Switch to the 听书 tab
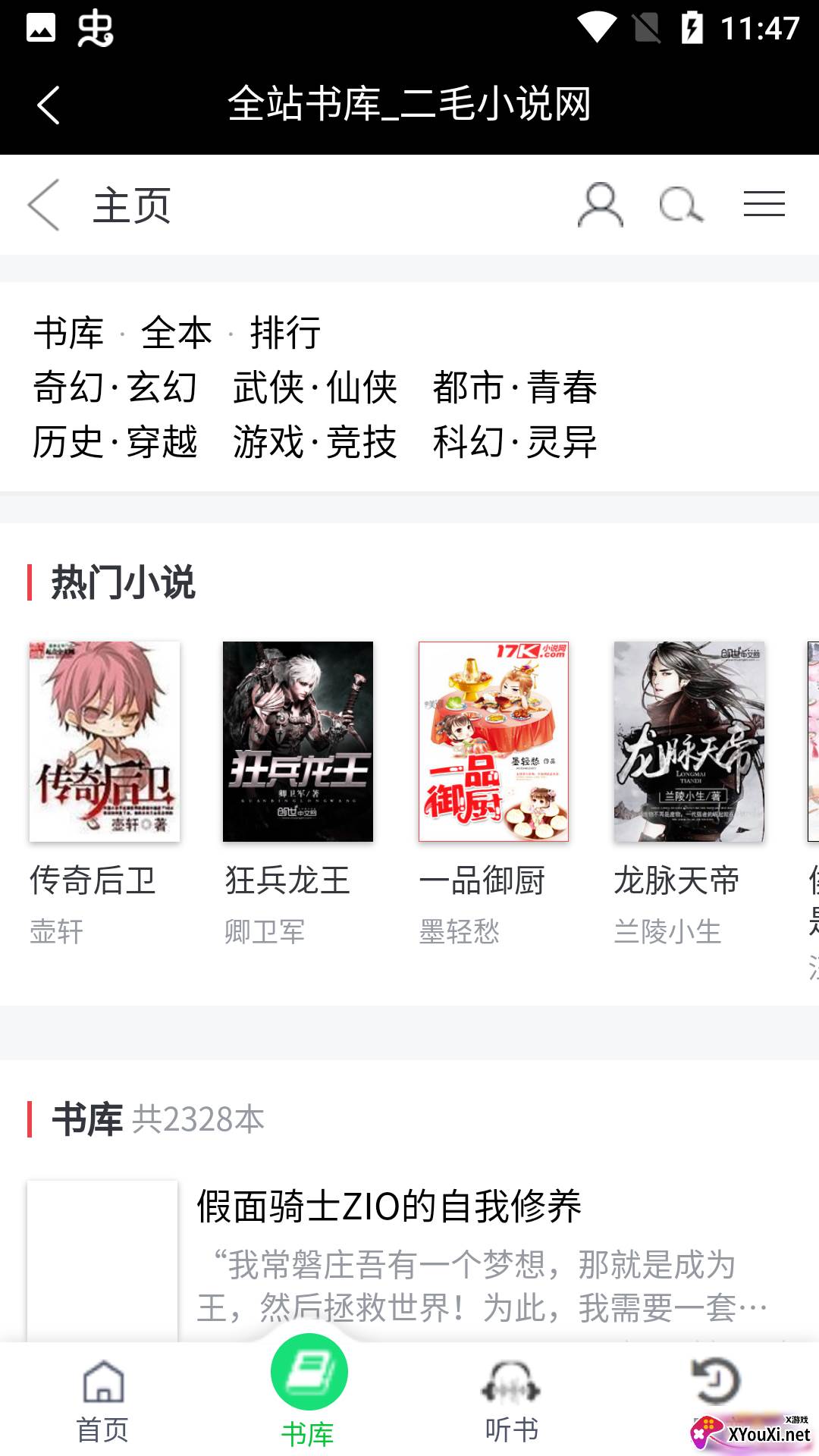 [511, 1400]
